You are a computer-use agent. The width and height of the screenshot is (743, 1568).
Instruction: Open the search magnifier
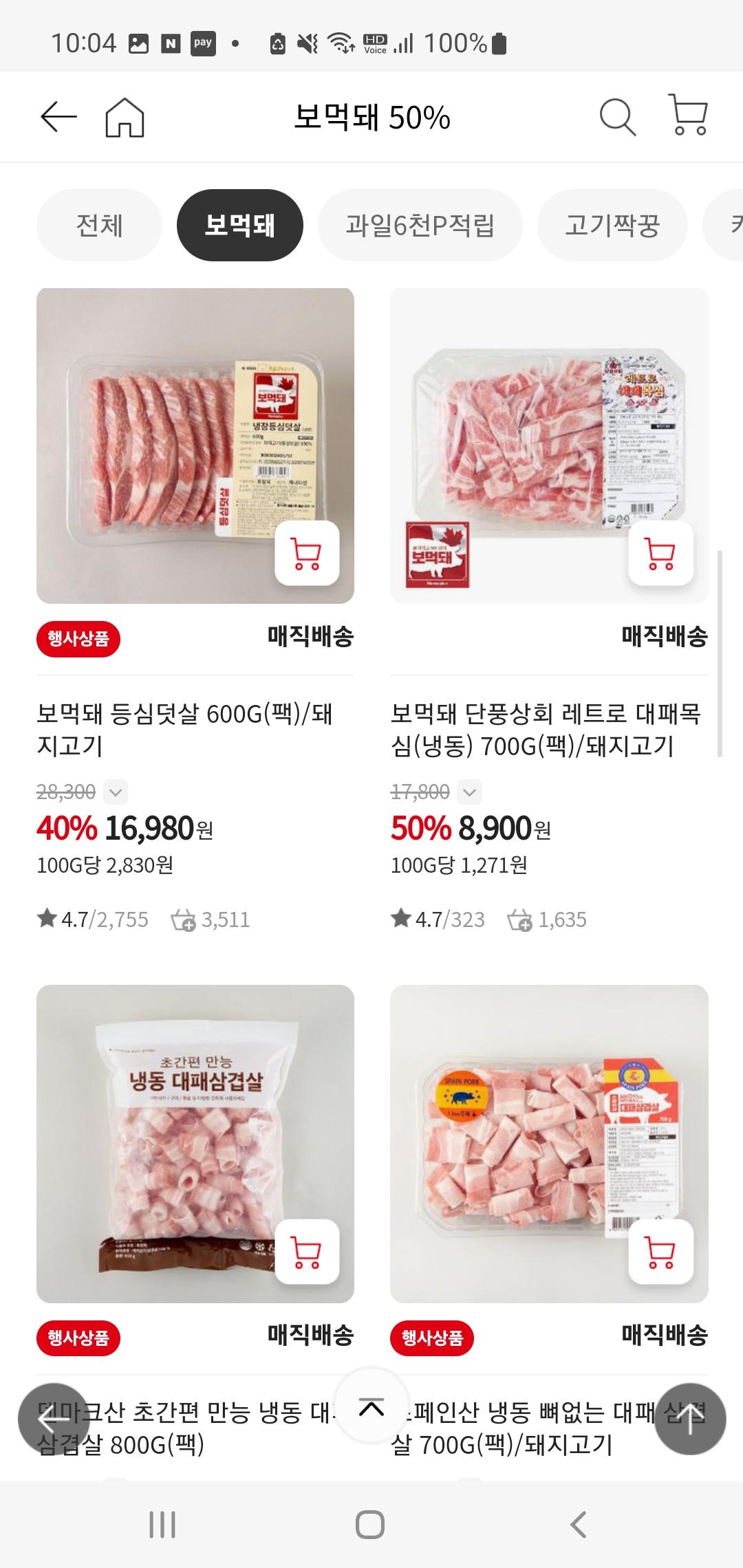point(617,117)
